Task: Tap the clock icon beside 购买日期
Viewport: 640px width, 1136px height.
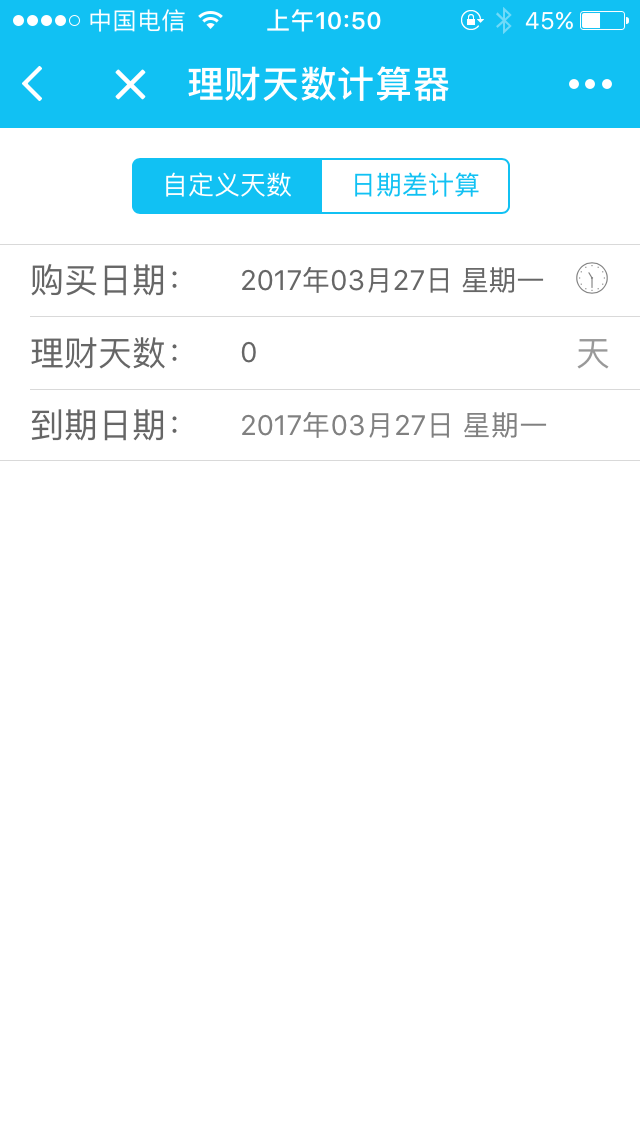Action: (592, 279)
